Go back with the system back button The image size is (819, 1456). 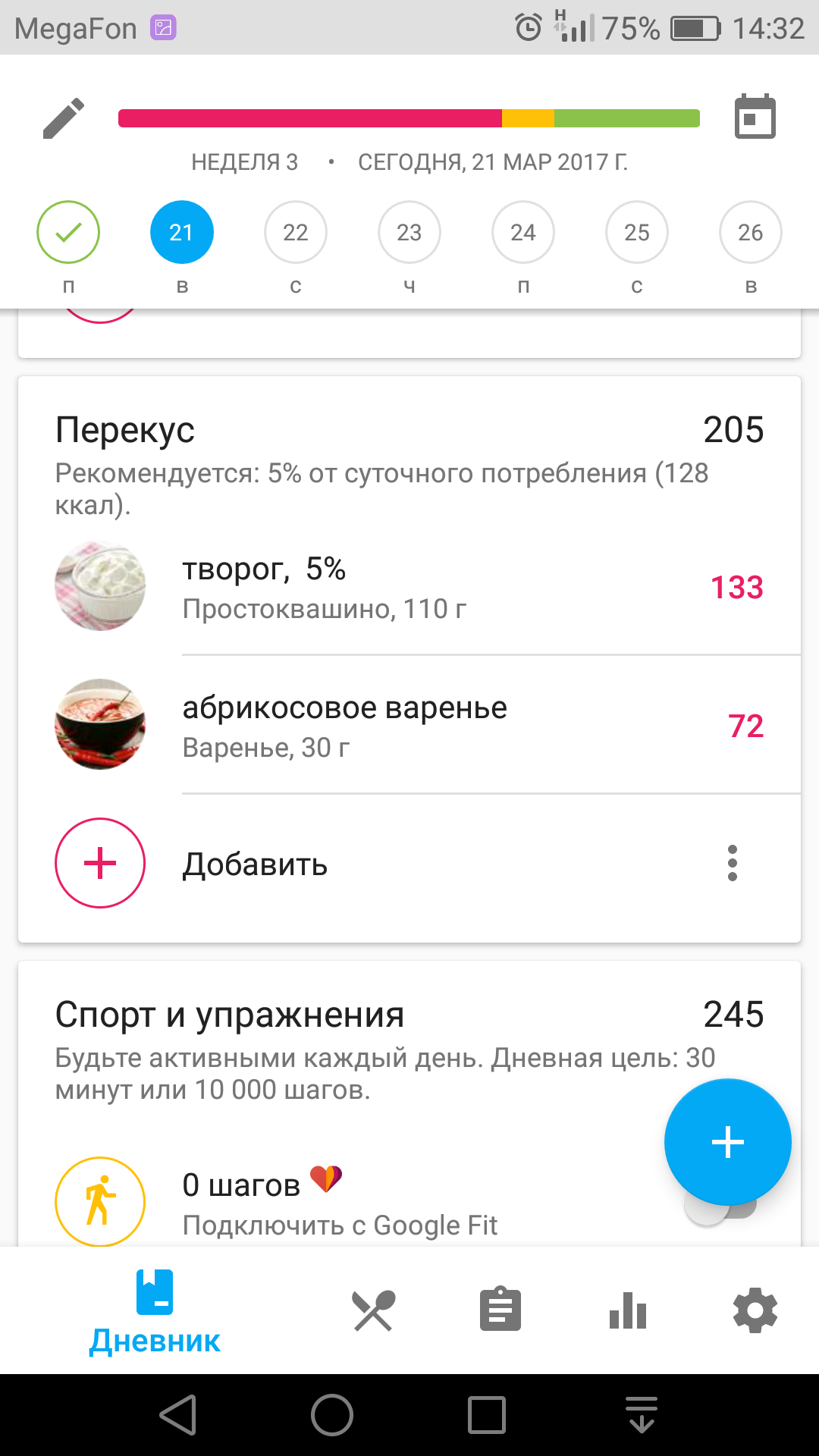179,1415
